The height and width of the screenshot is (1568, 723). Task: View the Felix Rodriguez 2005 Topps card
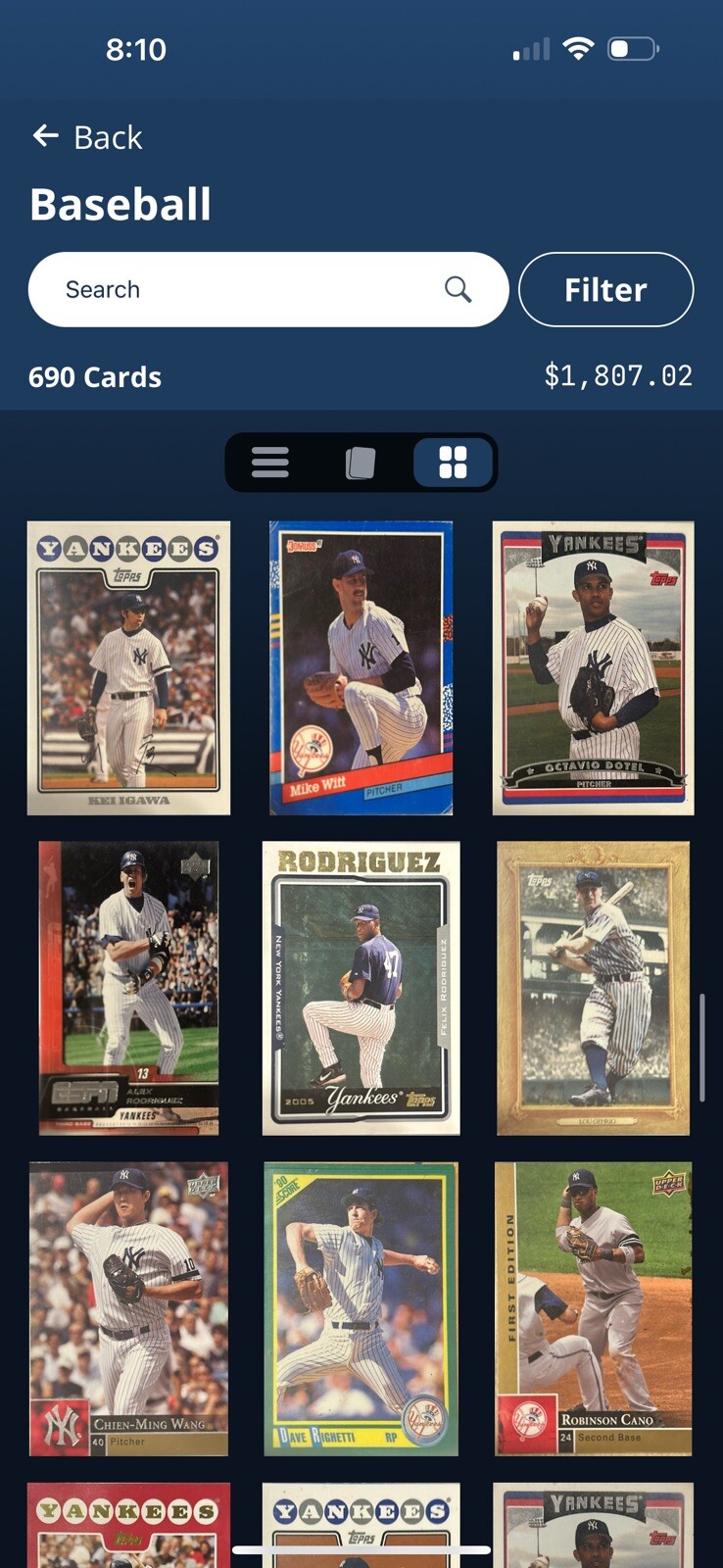click(x=361, y=988)
